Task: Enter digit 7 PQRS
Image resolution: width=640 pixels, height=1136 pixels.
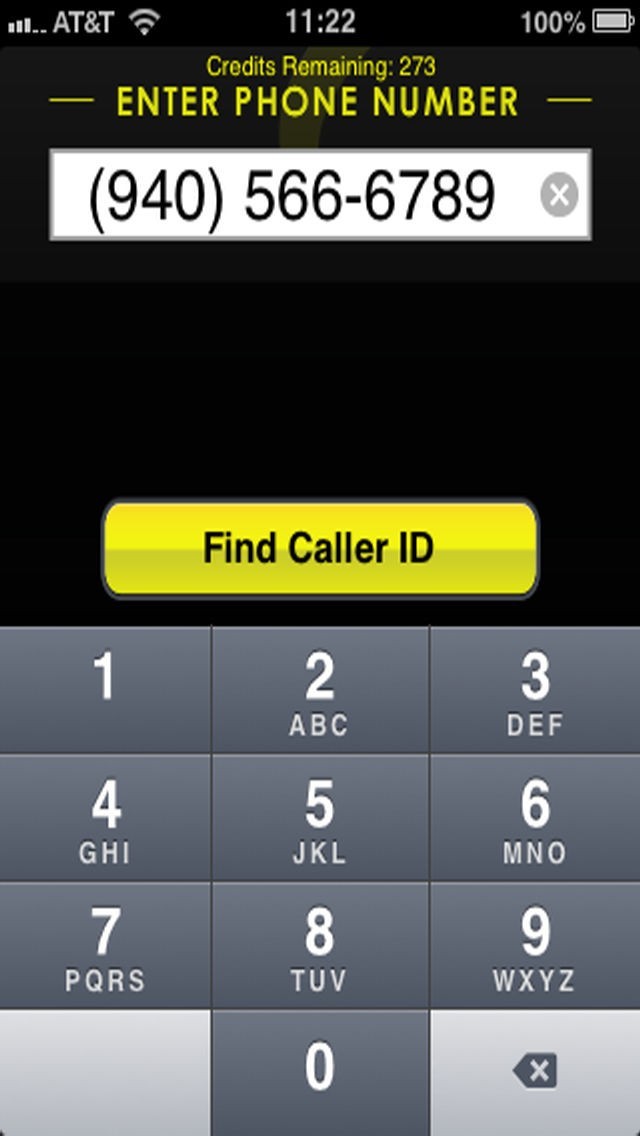Action: point(105,945)
